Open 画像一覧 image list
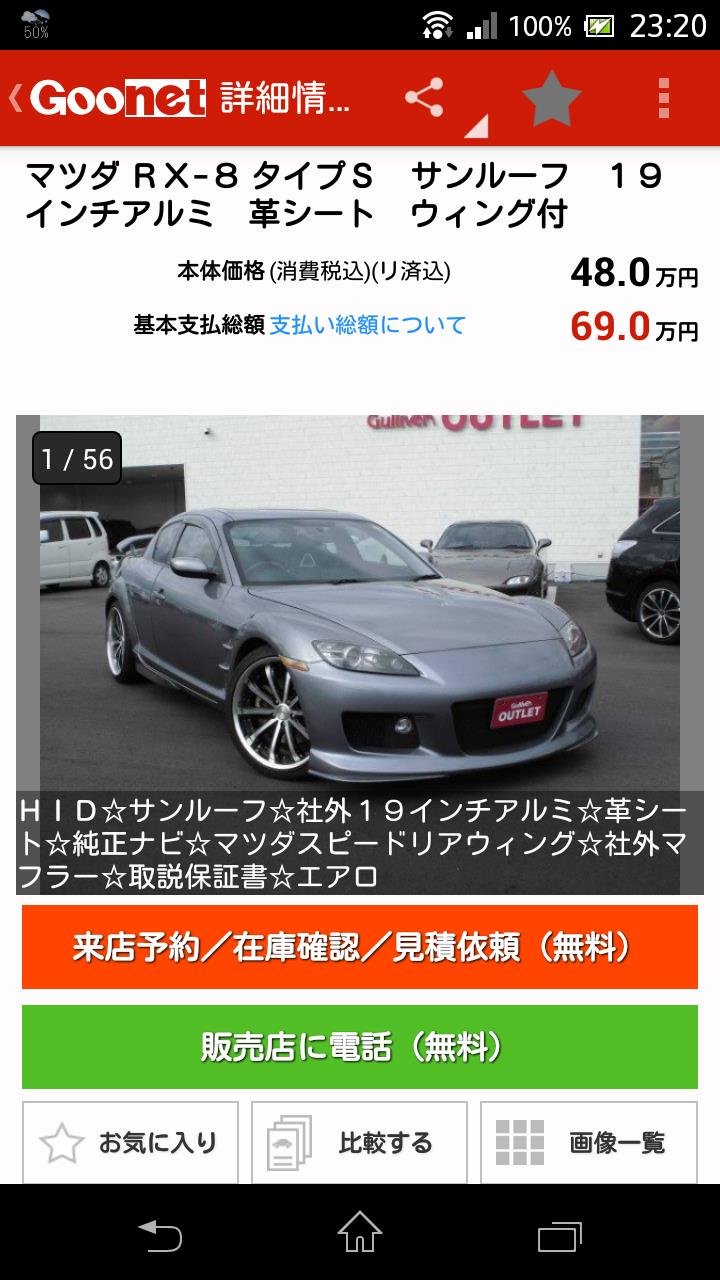 (x=588, y=1143)
